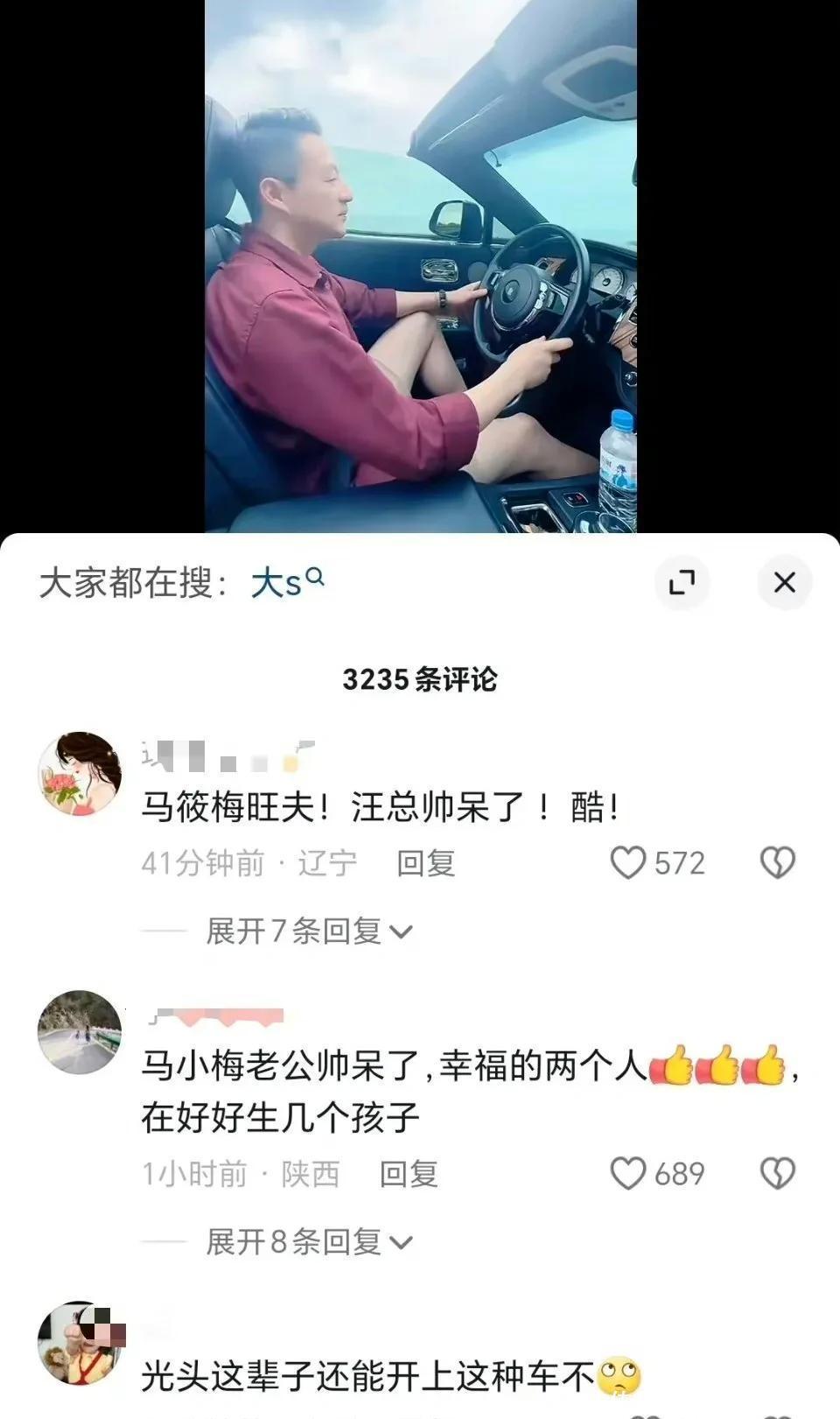Open the 陕西 commenter's avatar profile
This screenshot has width=840, height=1419.
pyautogui.click(x=80, y=1033)
